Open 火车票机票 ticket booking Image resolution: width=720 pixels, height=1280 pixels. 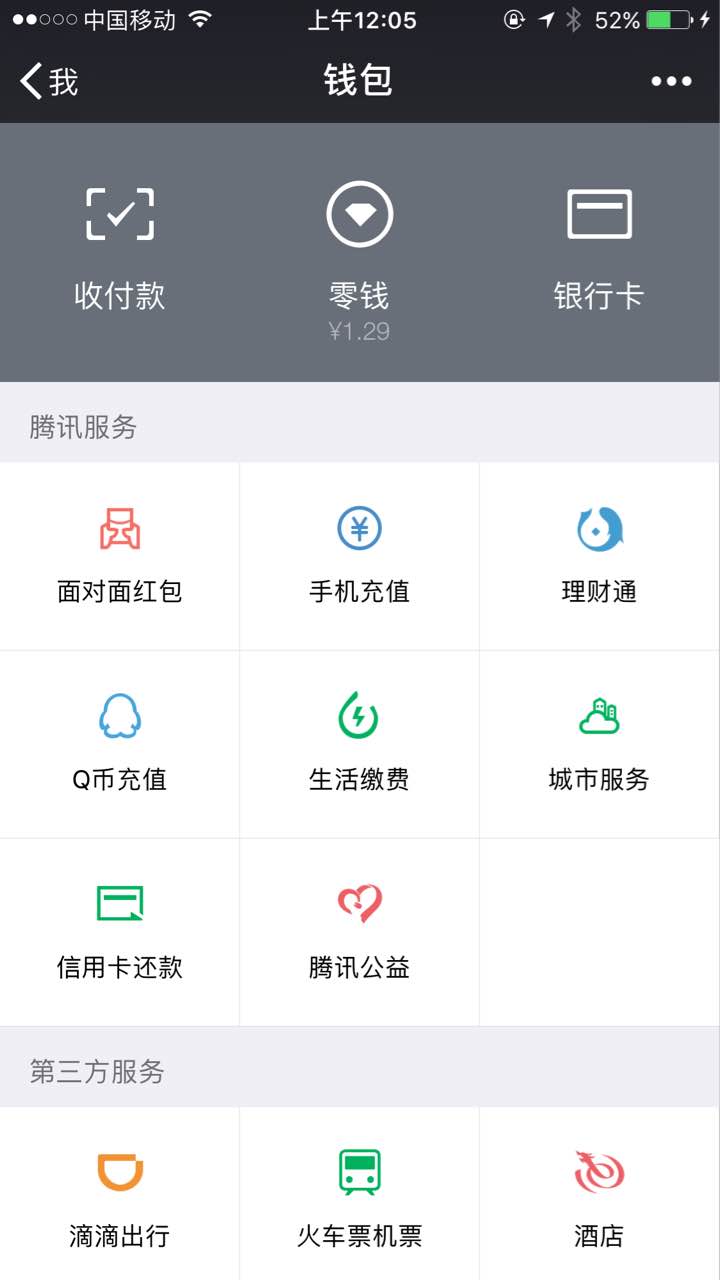[x=360, y=1194]
